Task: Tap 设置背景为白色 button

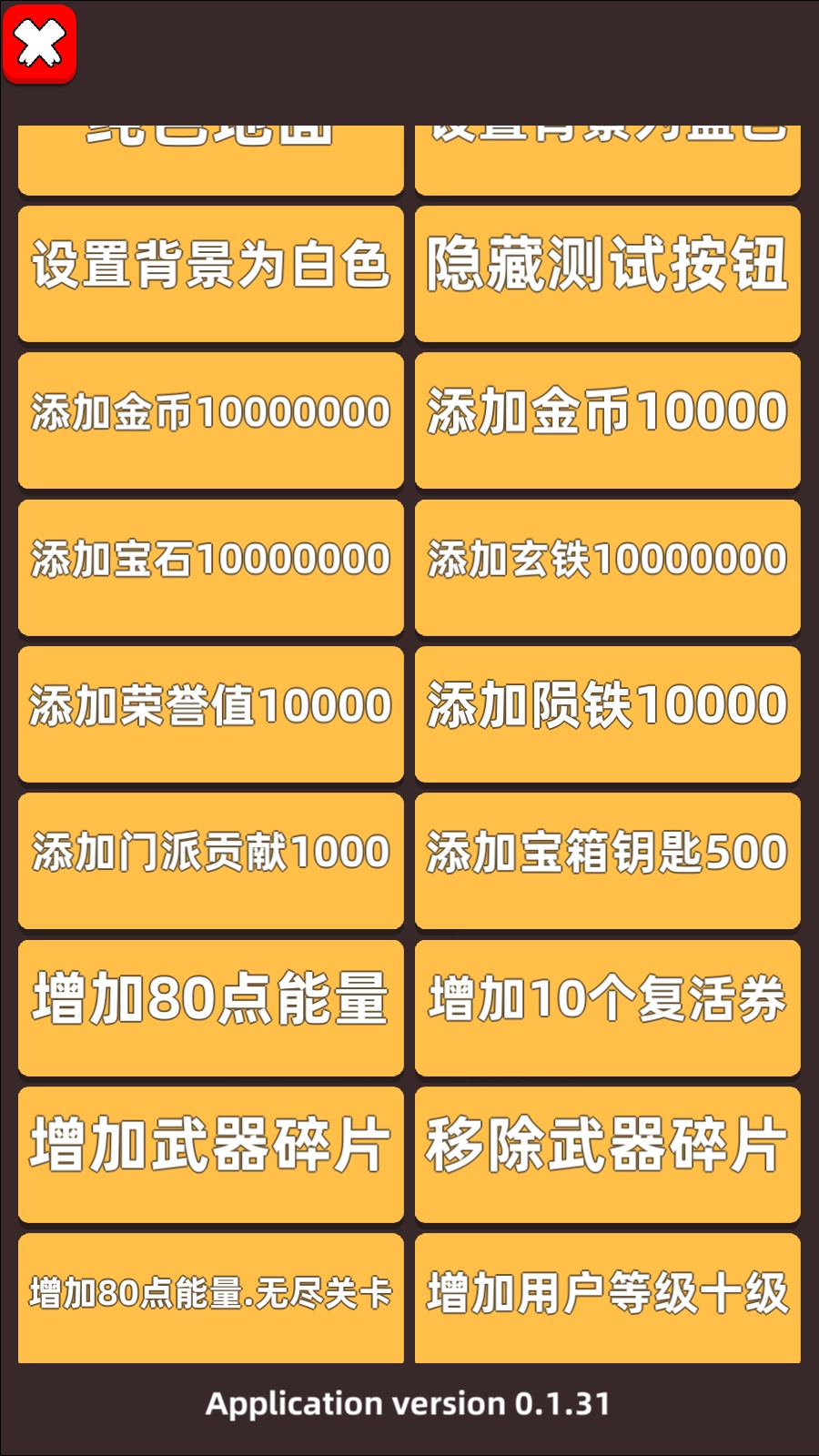Action: point(210,273)
